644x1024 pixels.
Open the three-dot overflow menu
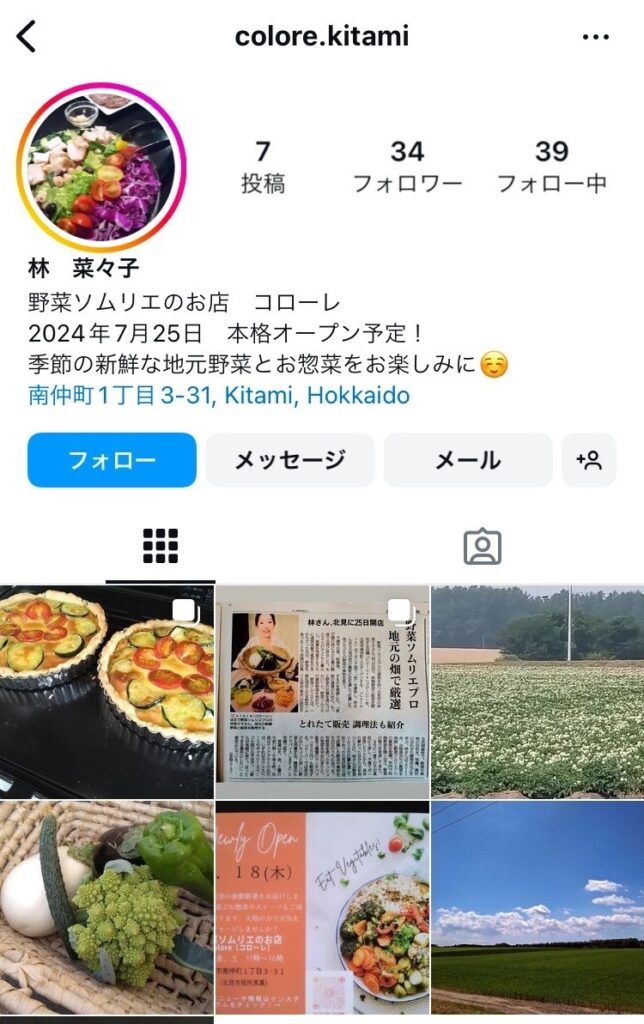tap(595, 38)
